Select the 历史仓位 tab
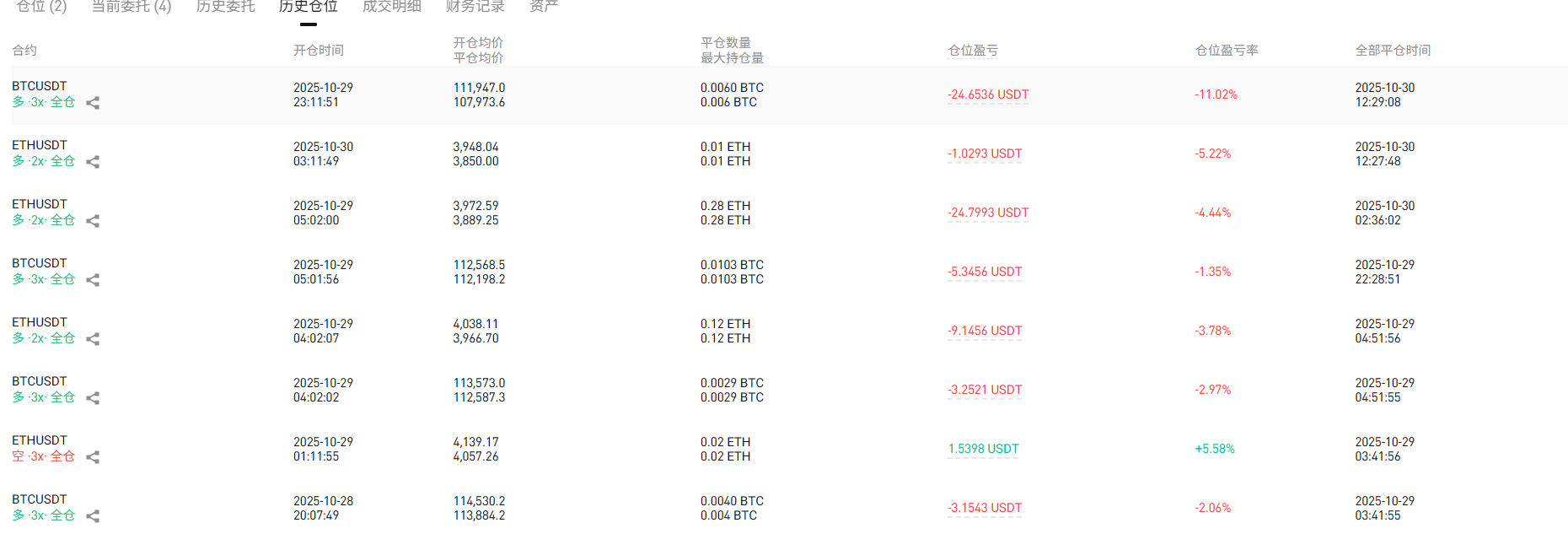1568x539 pixels. (308, 7)
